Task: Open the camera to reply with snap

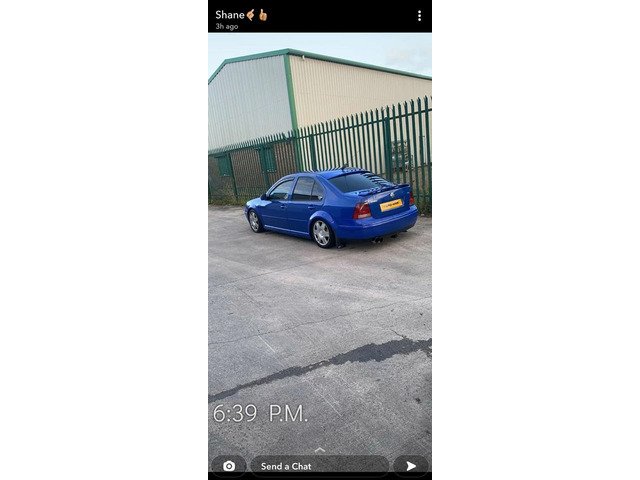Action: 229,466
